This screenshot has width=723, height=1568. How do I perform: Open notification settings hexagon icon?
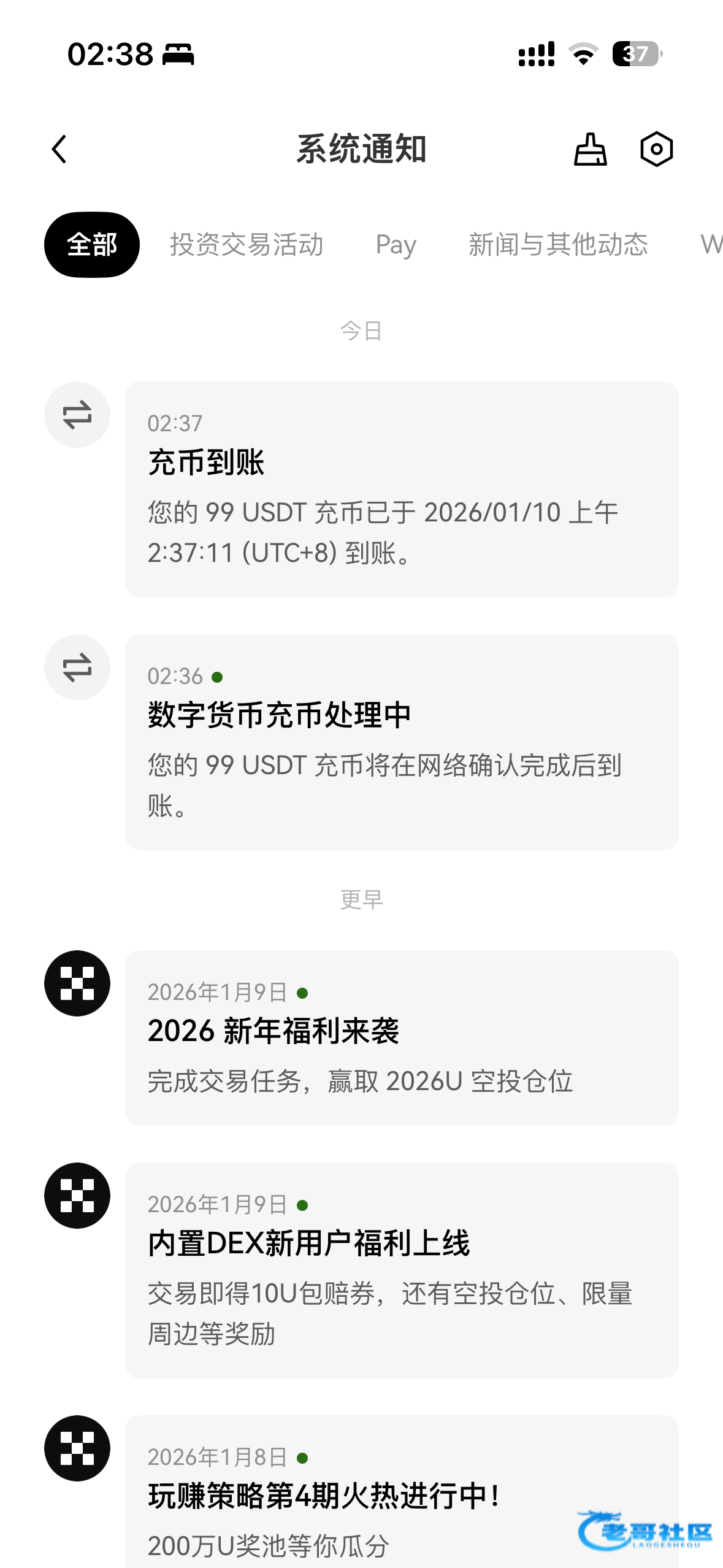[656, 150]
